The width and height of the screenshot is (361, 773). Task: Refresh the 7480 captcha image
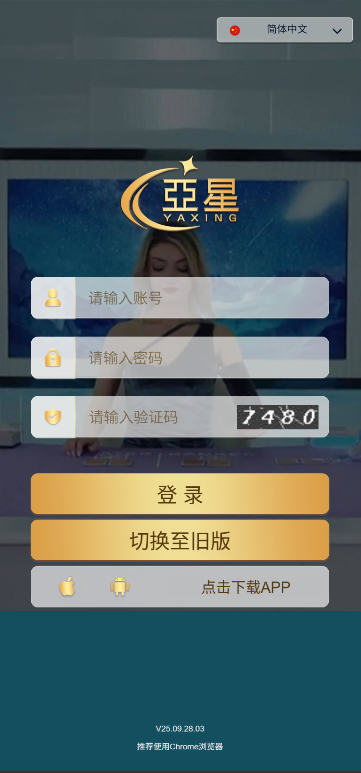pos(278,417)
